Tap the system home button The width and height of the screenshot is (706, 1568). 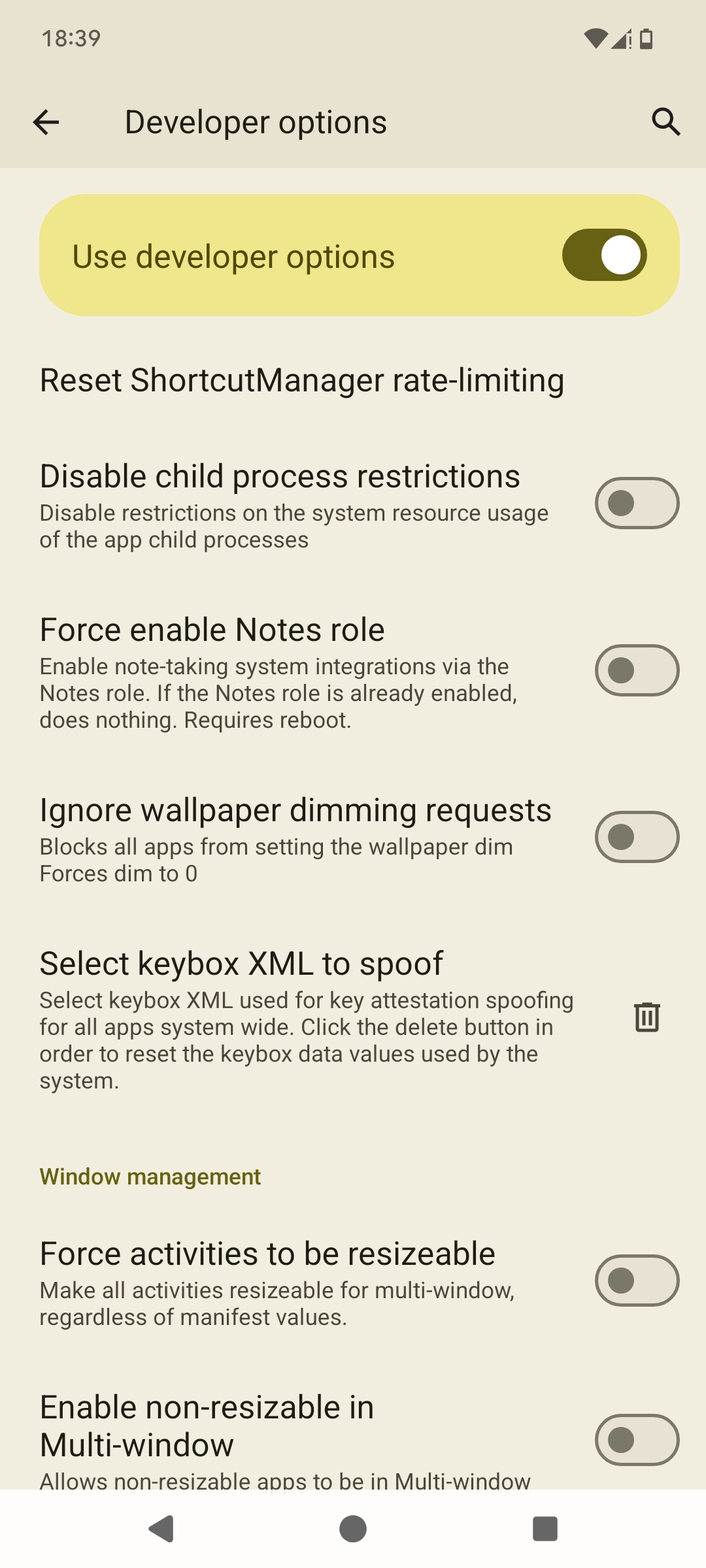click(353, 1529)
